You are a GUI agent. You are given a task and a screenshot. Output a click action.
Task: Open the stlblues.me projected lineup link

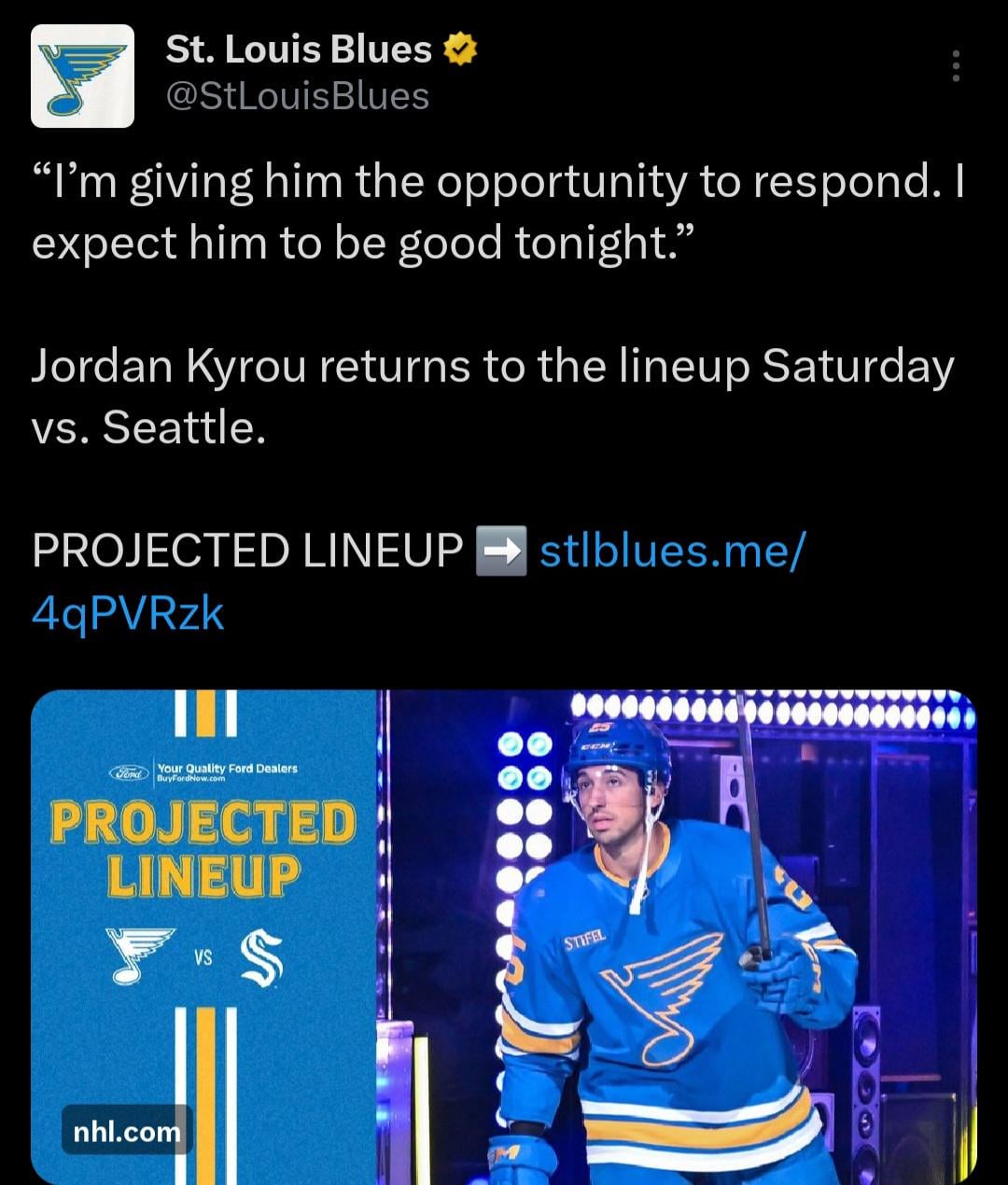(670, 551)
